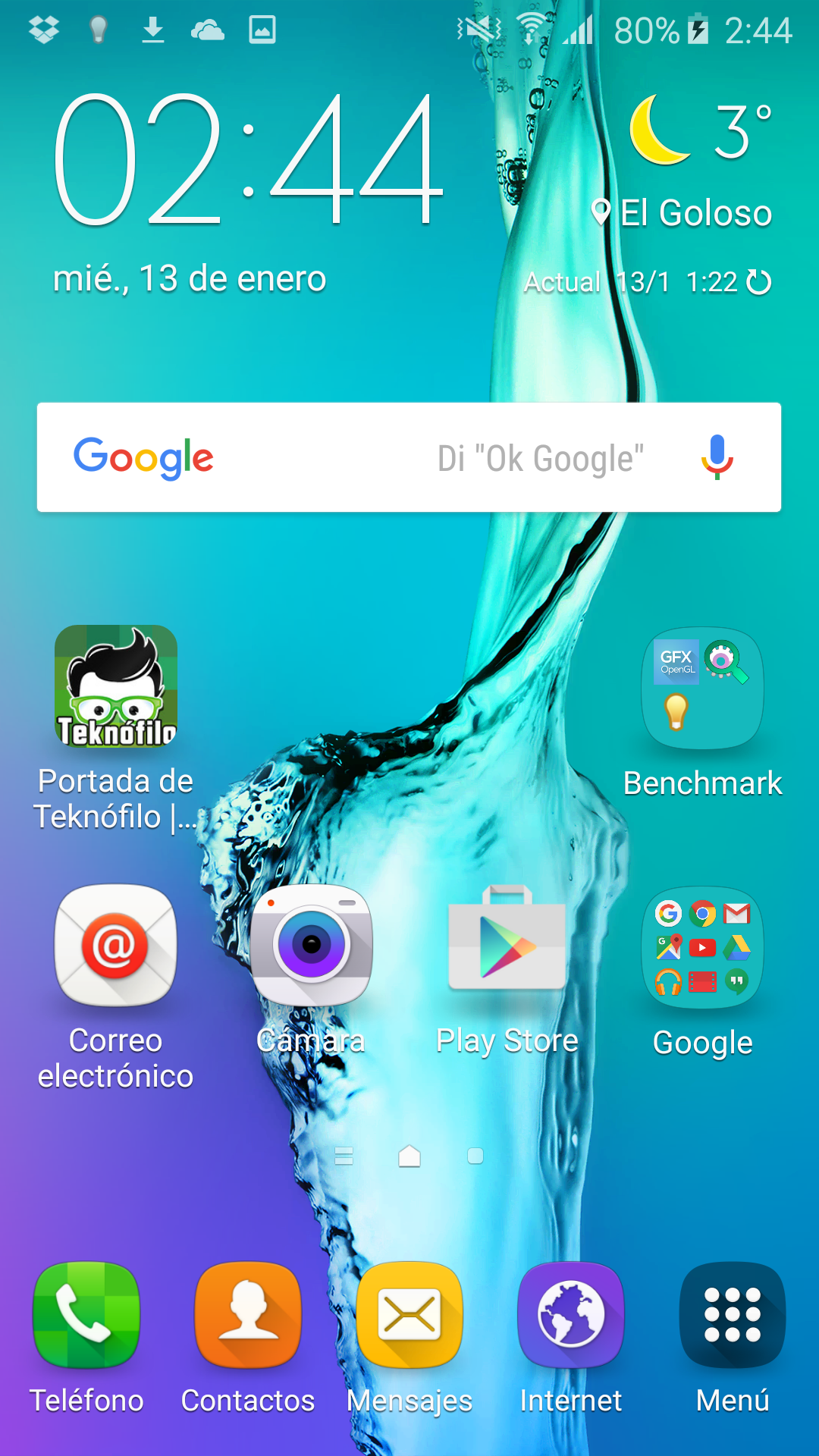Jump to the right page indicator

click(475, 1156)
